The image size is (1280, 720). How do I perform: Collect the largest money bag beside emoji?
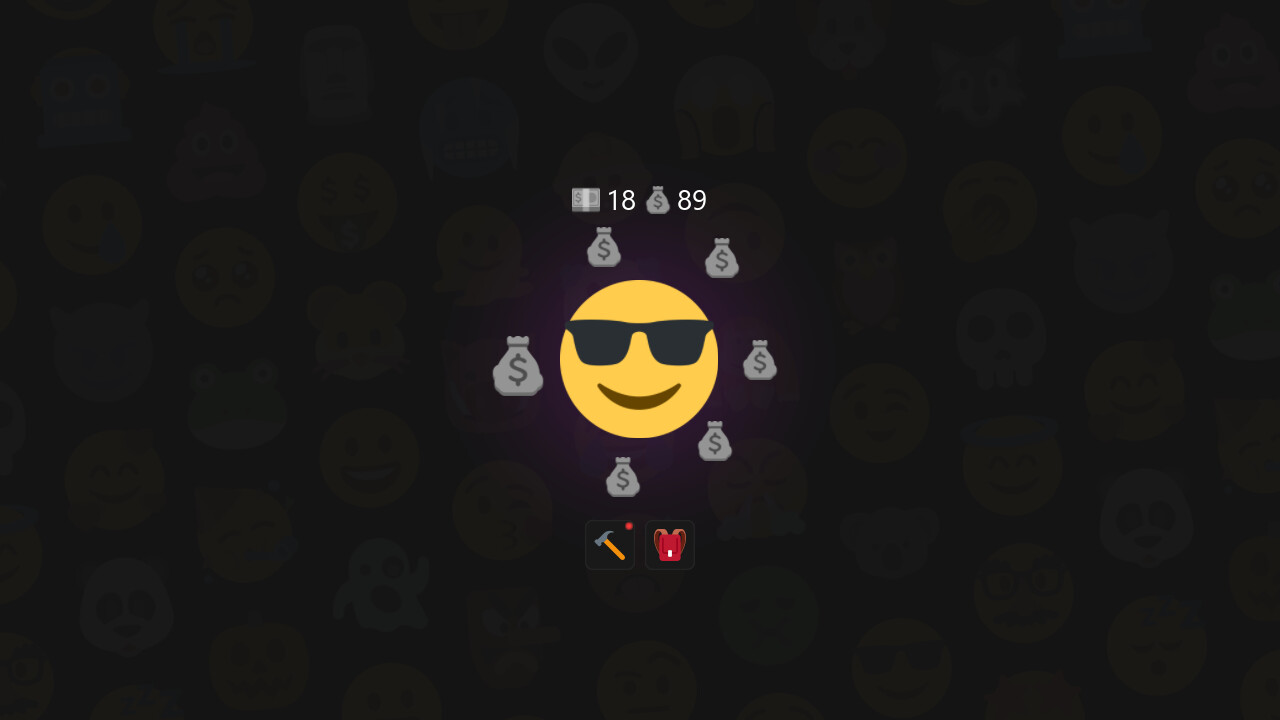[x=517, y=366]
